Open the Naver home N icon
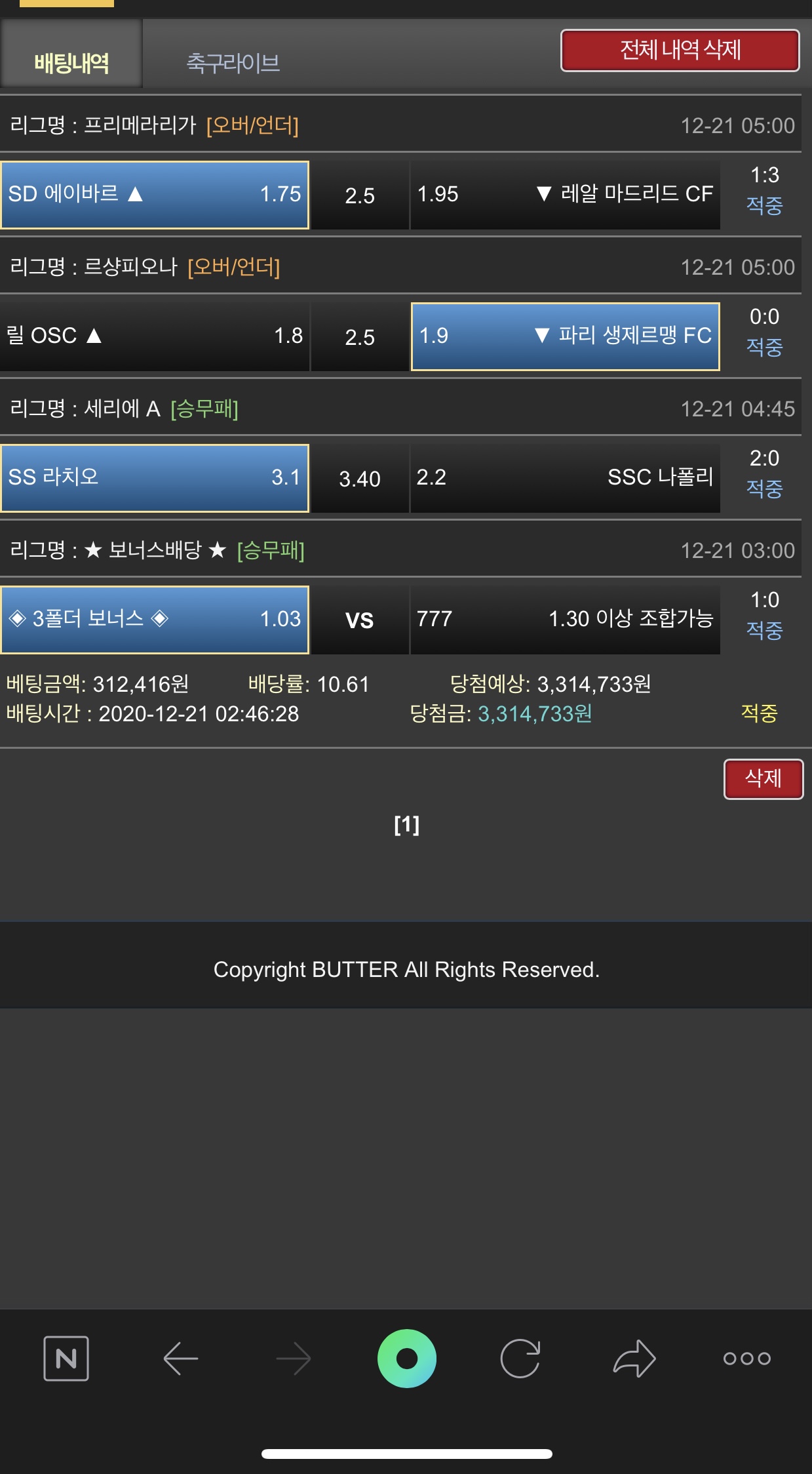Viewport: 812px width, 1474px height. [66, 1358]
